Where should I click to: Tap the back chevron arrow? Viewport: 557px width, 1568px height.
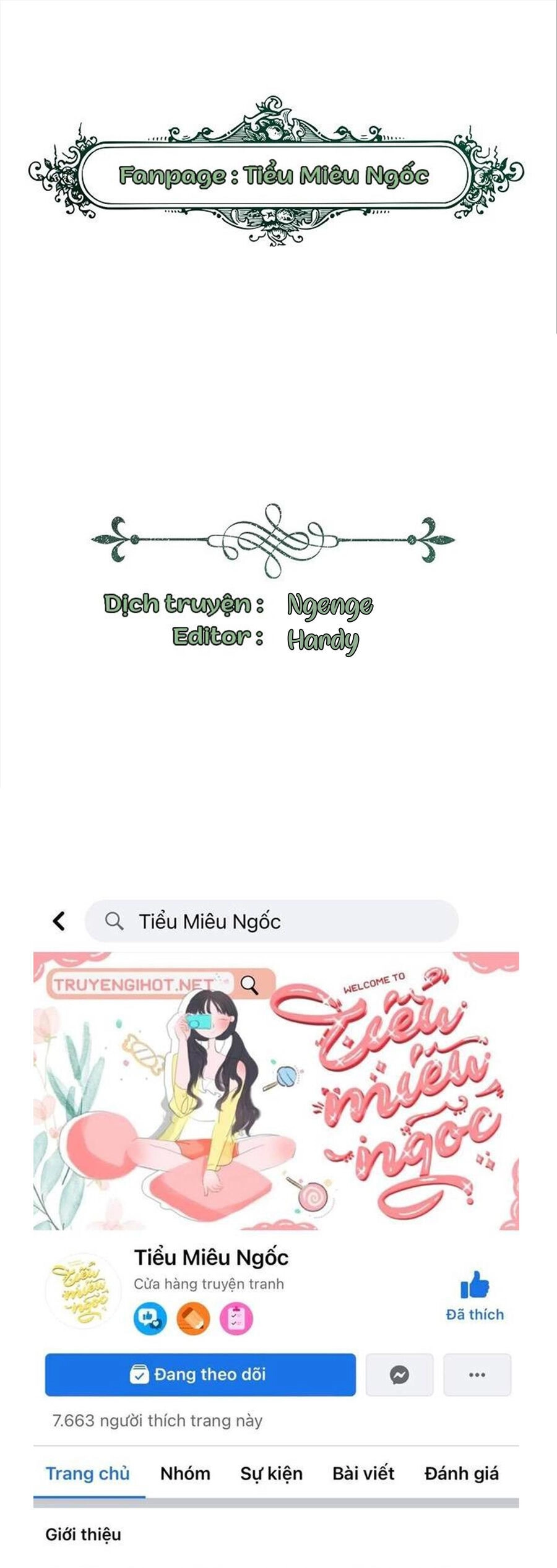pyautogui.click(x=59, y=921)
